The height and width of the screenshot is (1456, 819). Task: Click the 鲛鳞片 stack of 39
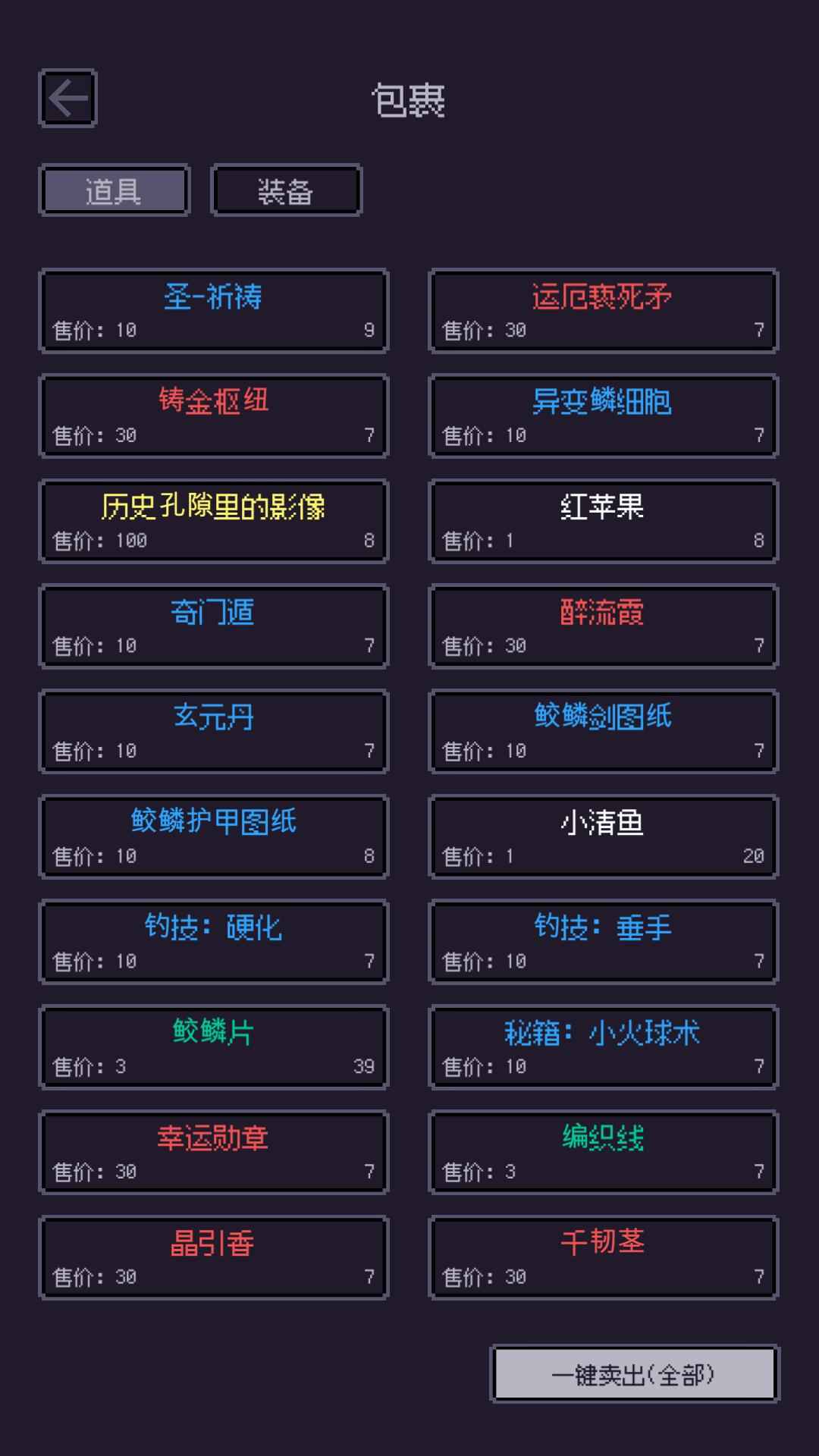click(x=214, y=1047)
